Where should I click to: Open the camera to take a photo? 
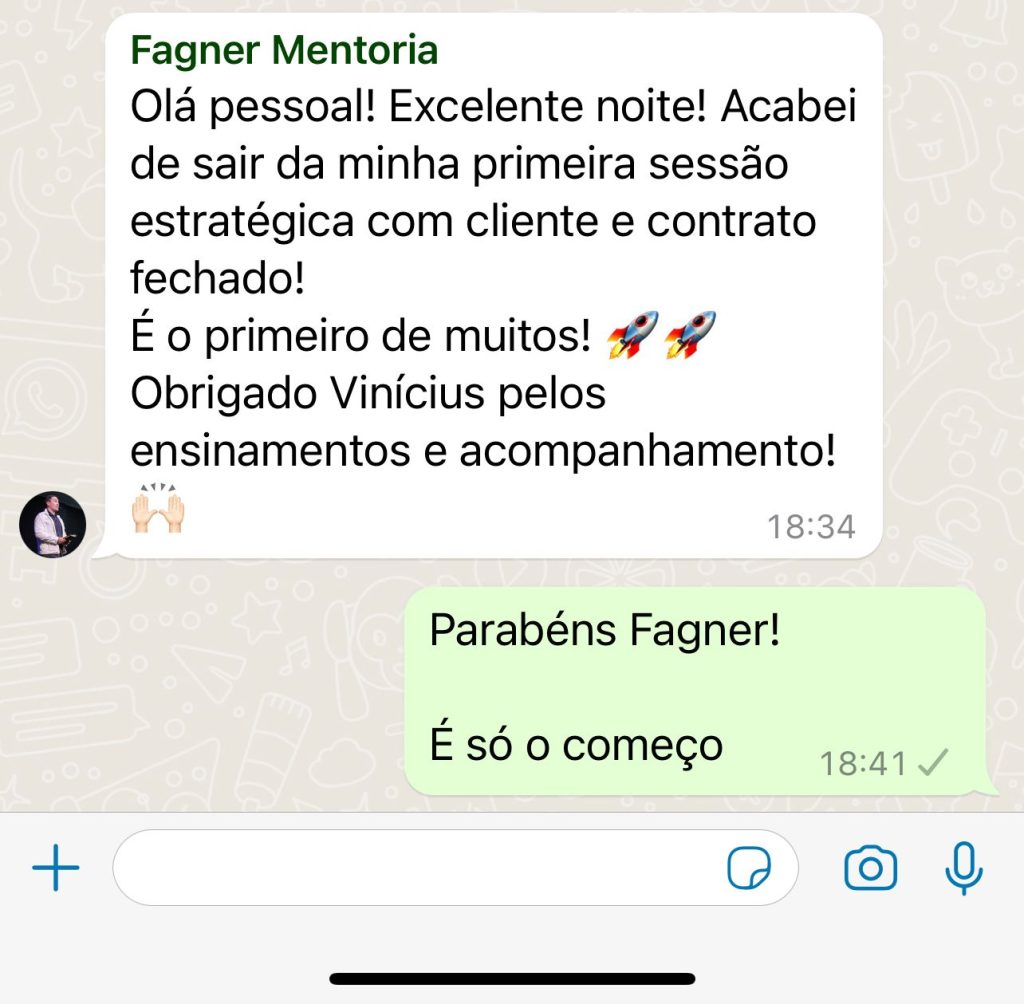point(870,868)
